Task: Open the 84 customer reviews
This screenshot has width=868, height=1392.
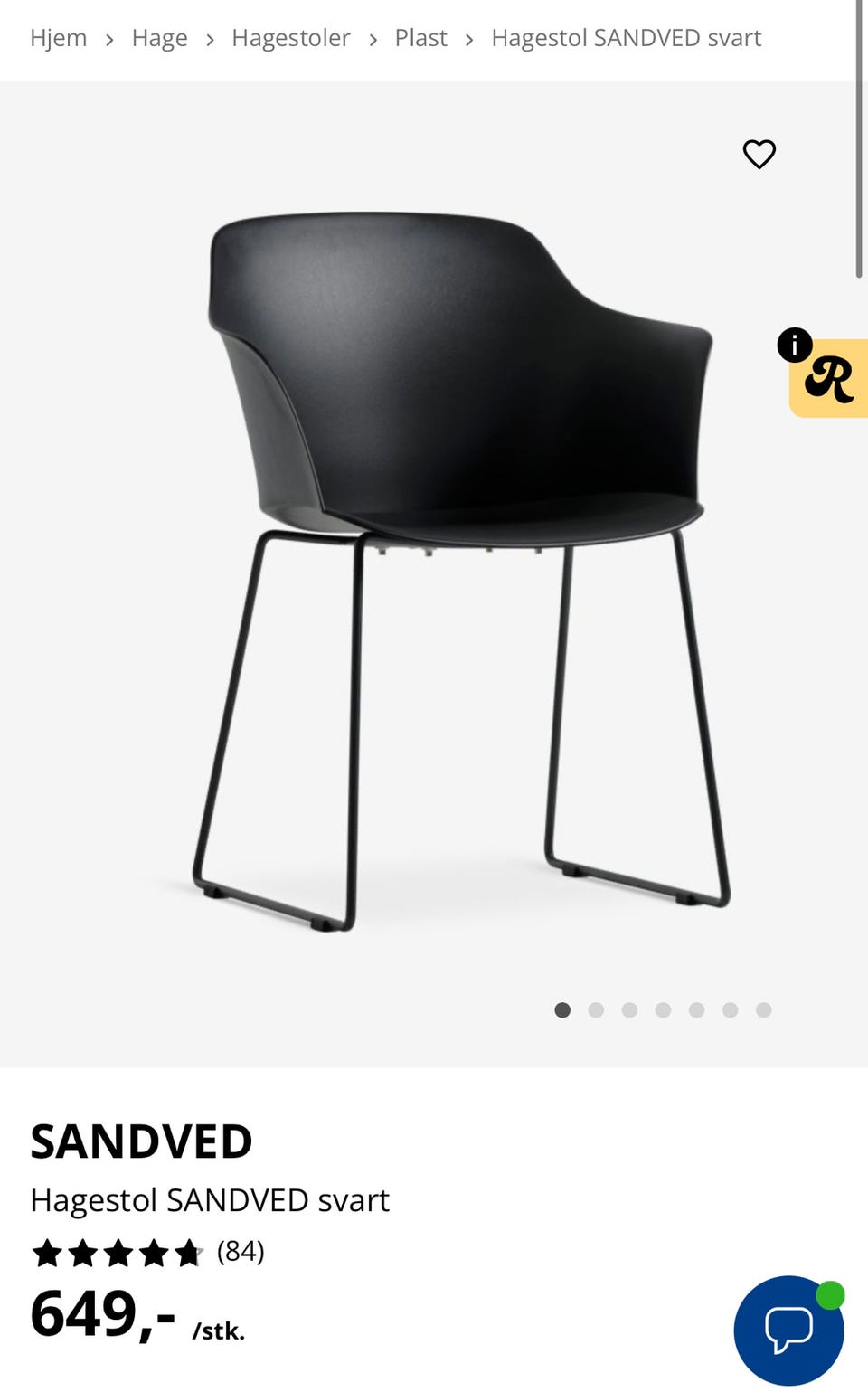Action: pyautogui.click(x=241, y=1252)
